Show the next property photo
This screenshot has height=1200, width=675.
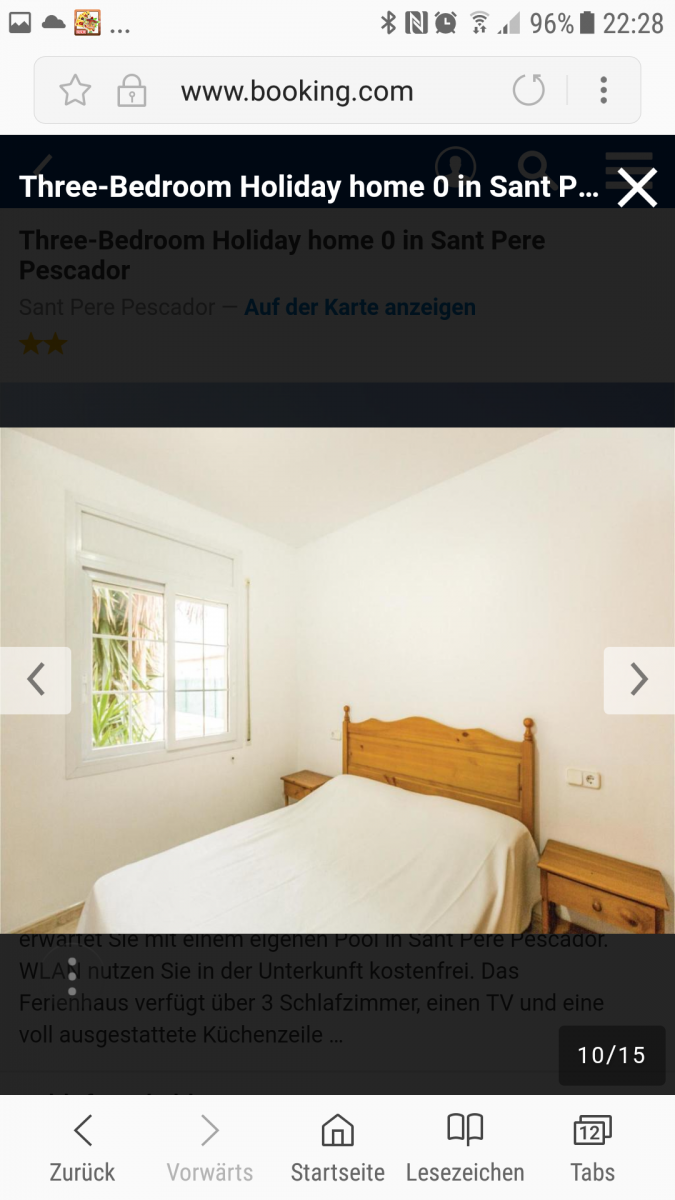coord(639,680)
